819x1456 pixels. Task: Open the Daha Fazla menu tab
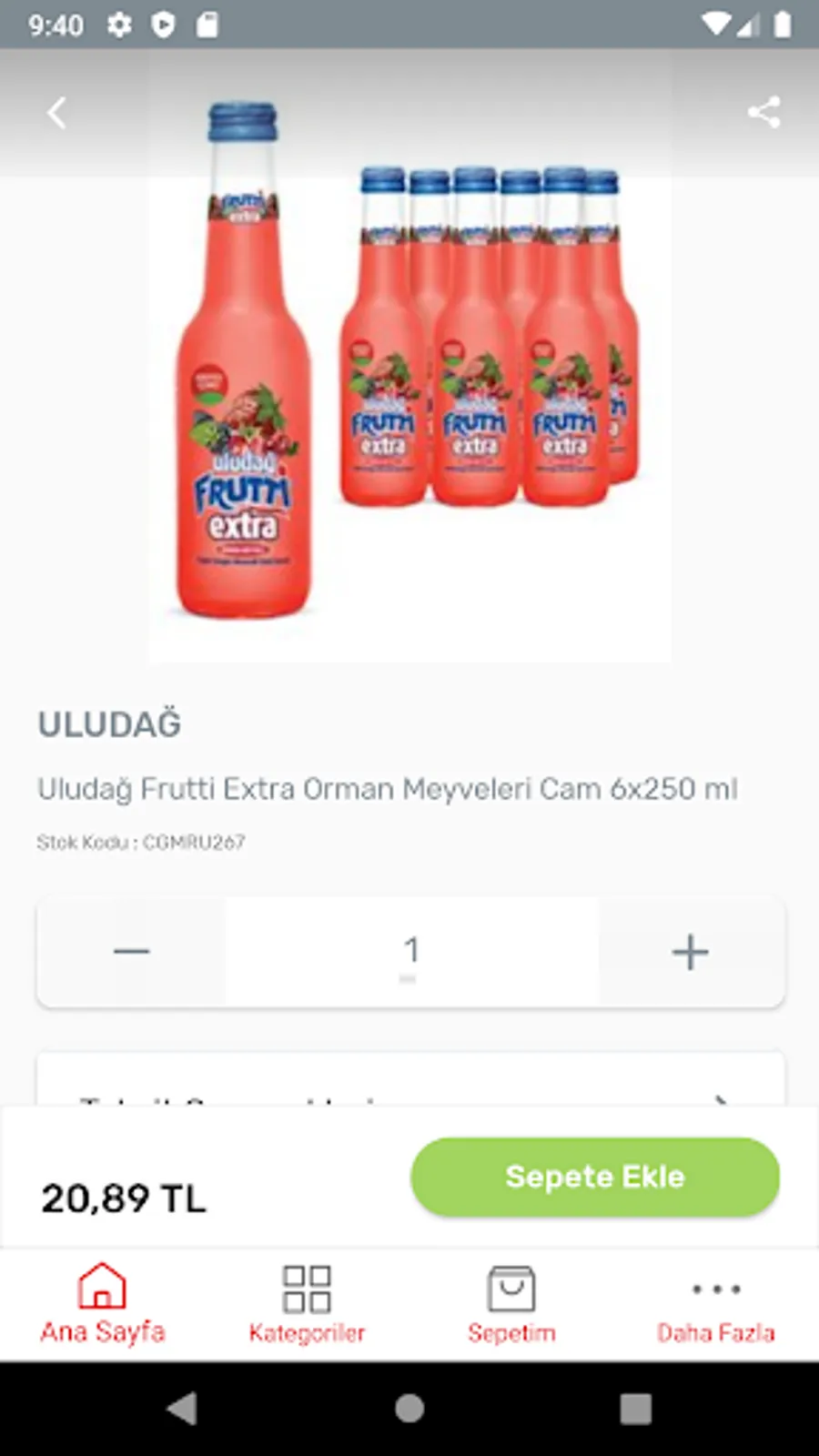pos(716,1304)
